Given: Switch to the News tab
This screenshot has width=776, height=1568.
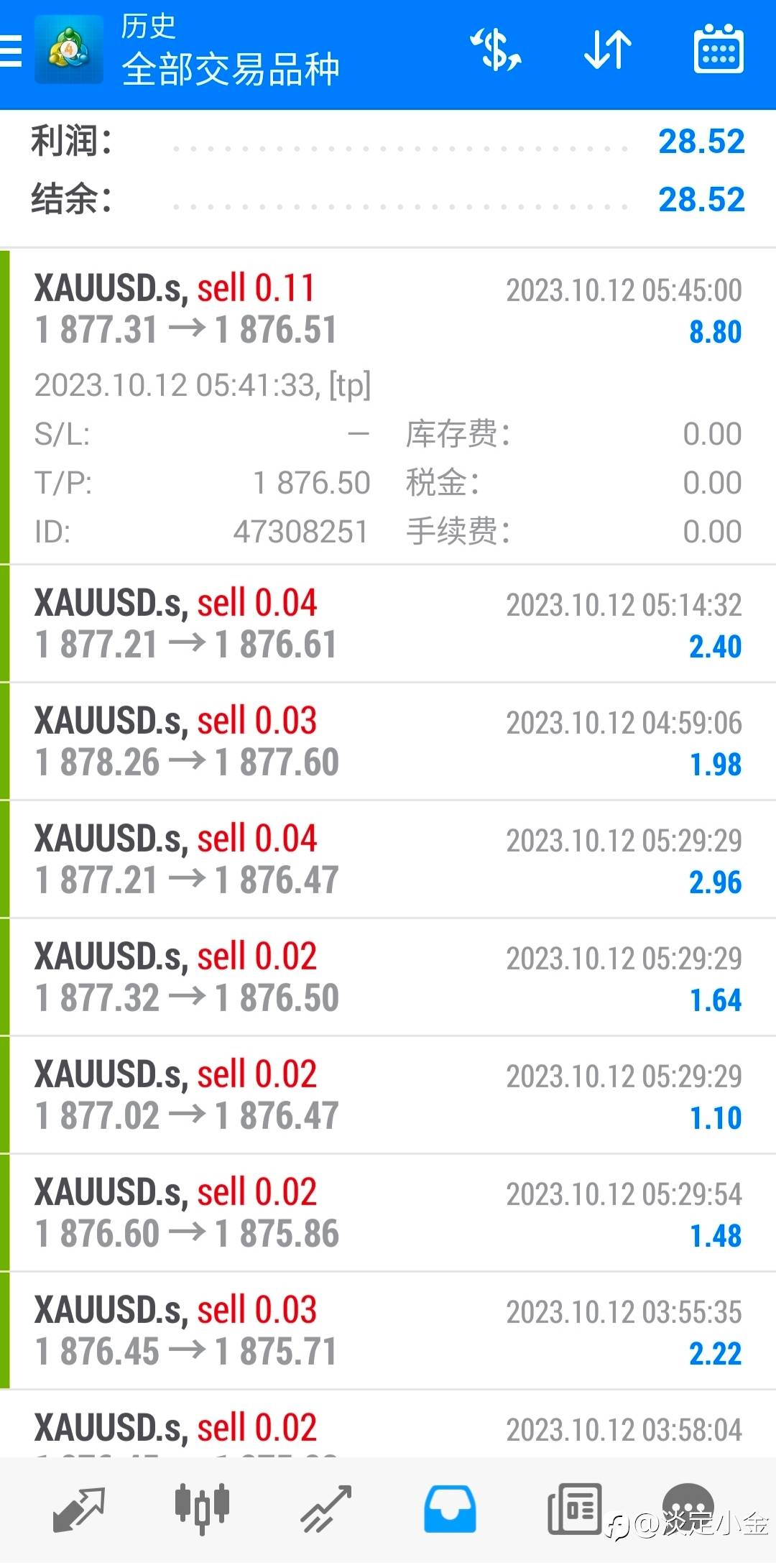Looking at the screenshot, I should pos(573,1508).
